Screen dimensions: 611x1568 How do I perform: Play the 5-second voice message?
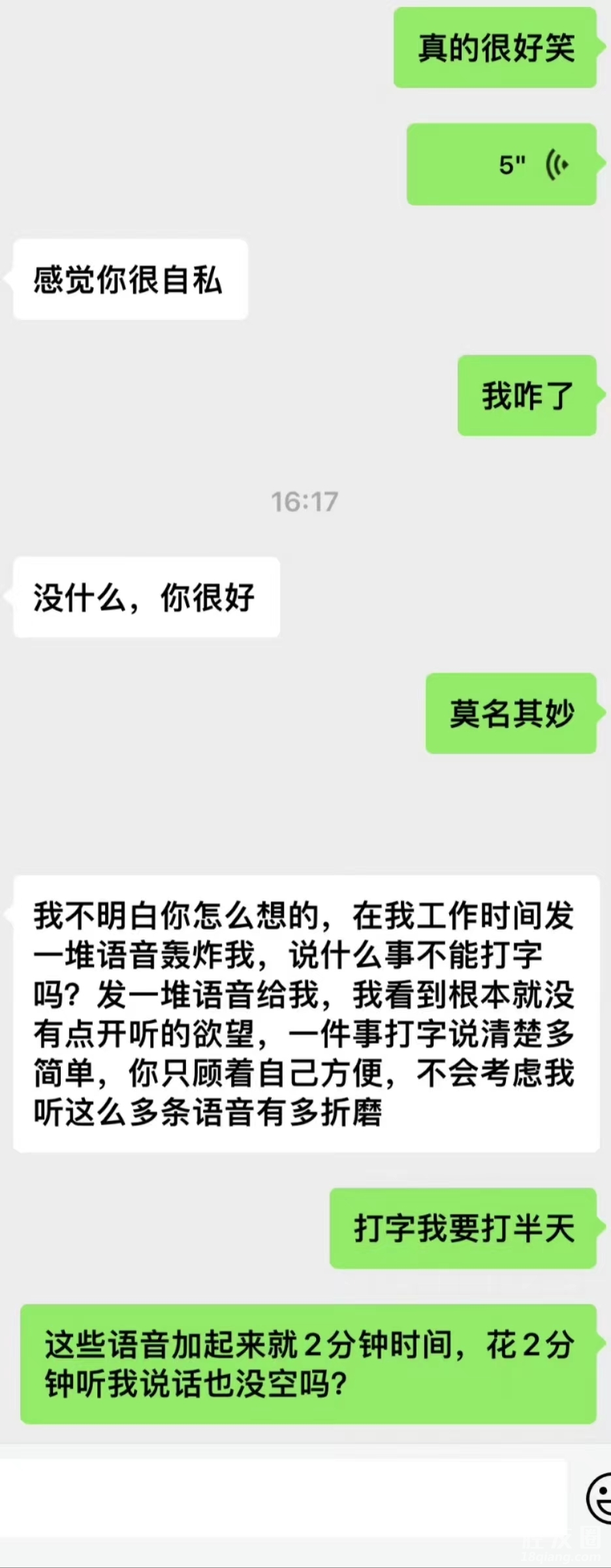coord(501,164)
